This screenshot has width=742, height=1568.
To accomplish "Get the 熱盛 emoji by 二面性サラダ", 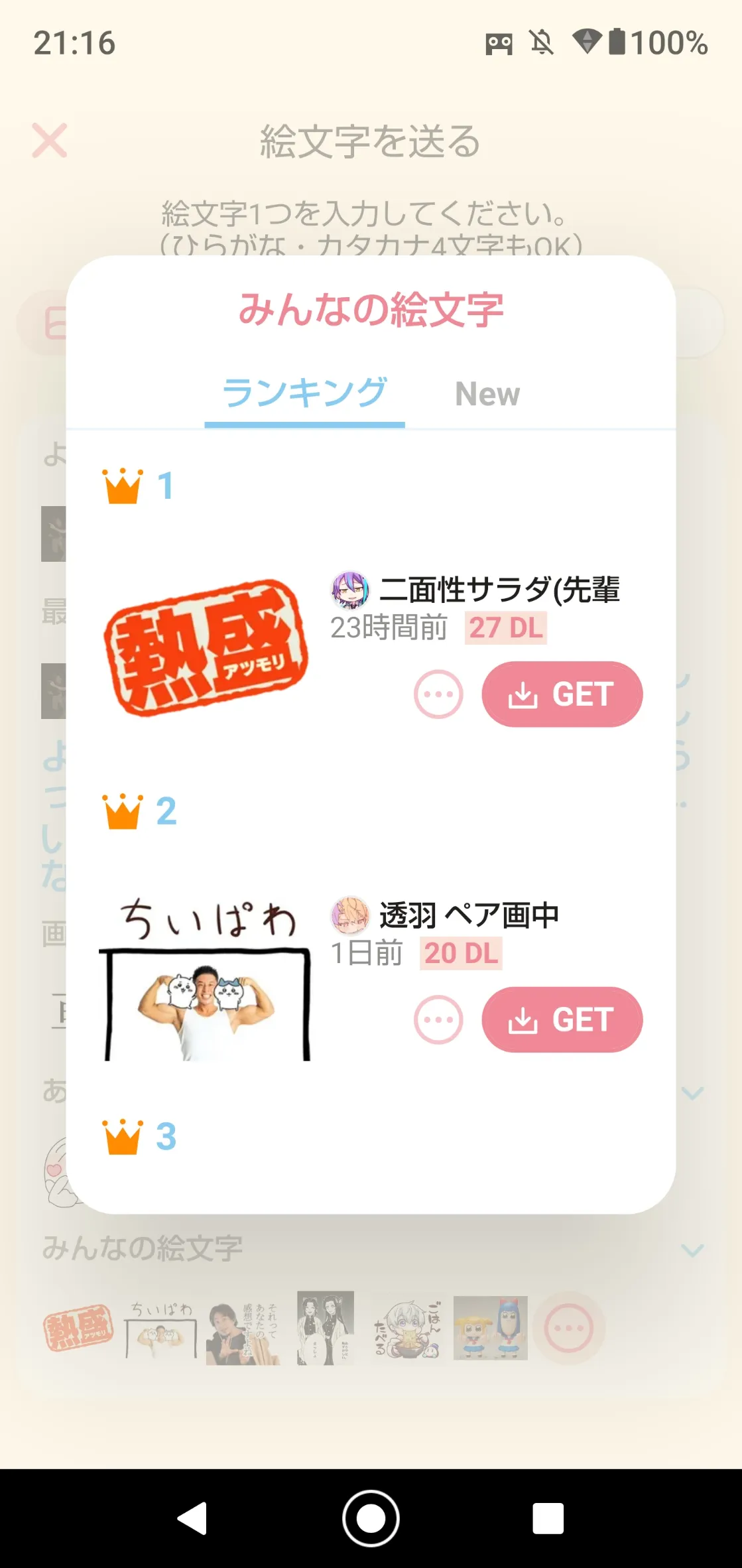I will [562, 694].
